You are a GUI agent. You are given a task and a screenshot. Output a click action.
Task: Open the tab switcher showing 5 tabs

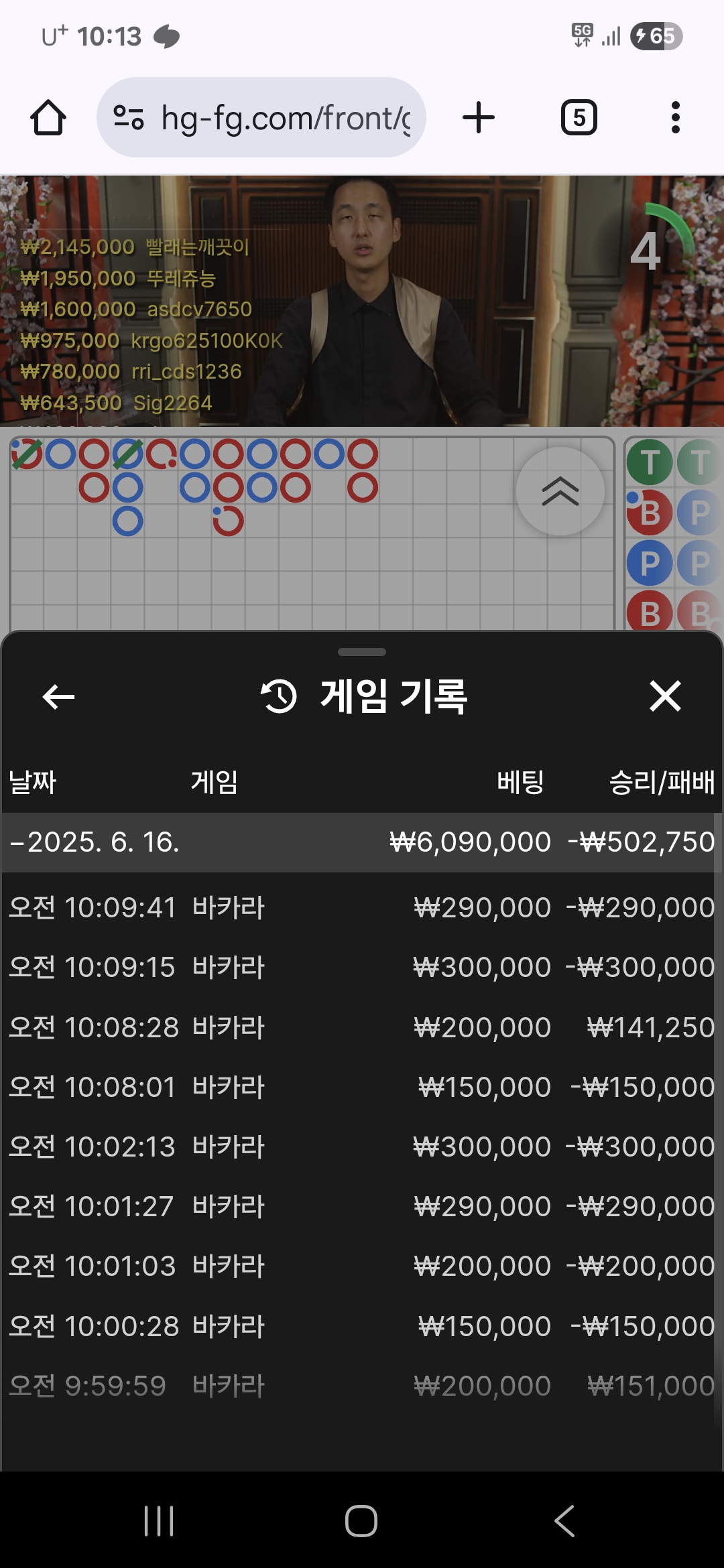[x=579, y=118]
